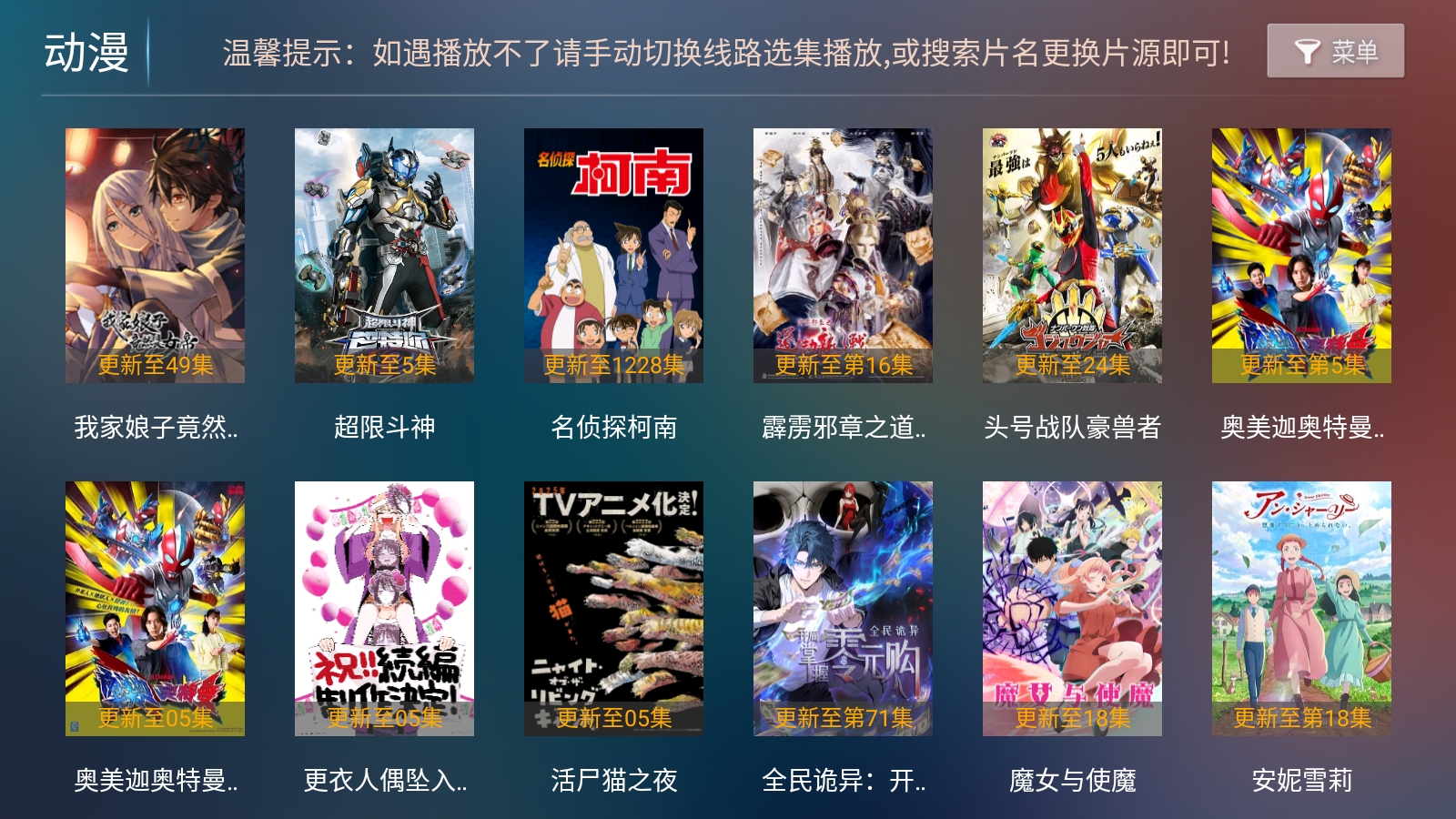
Task: Open 奥美迦奥特曼 updated to 05集
Action: coord(155,609)
